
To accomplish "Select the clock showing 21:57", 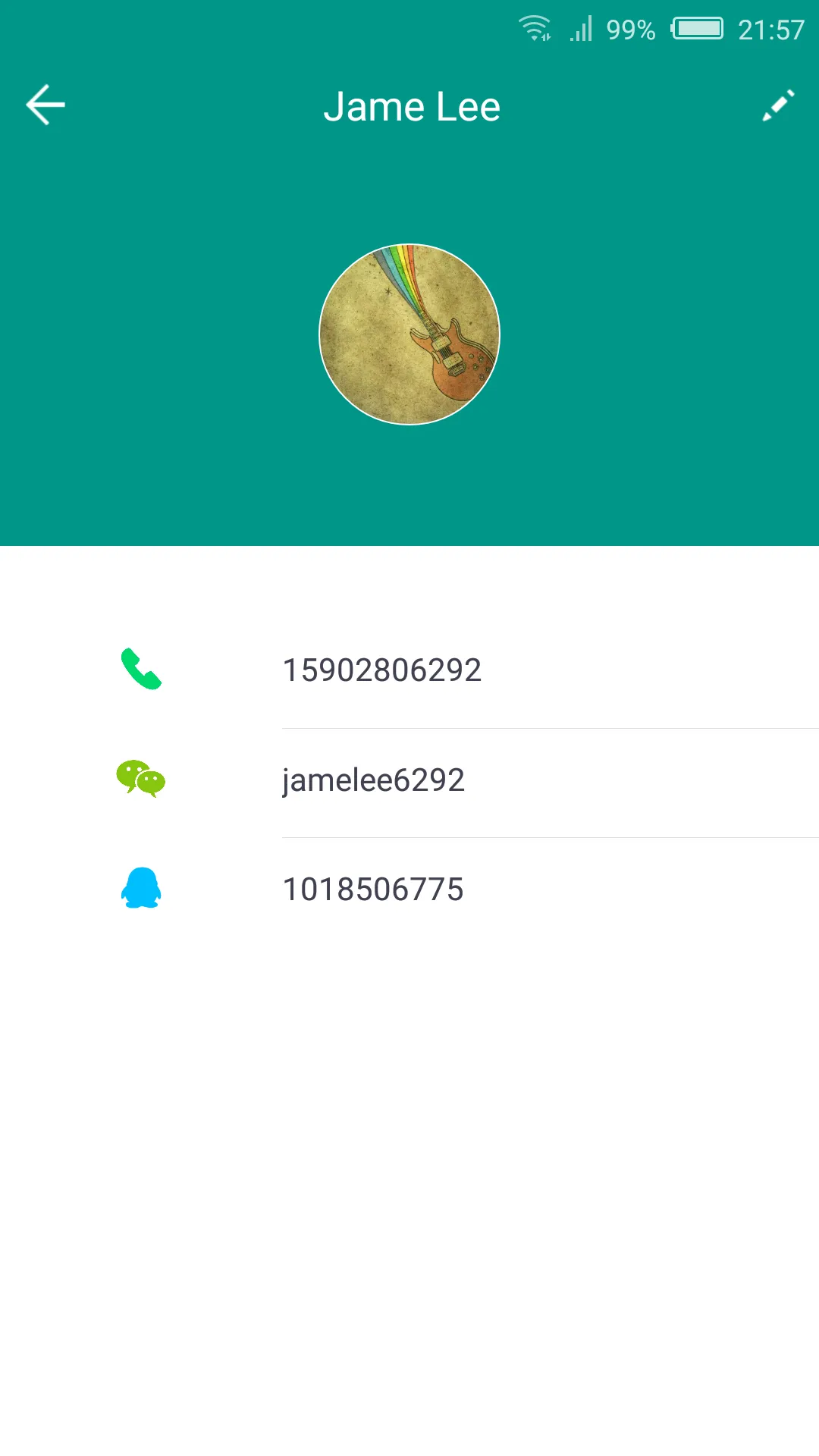I will coord(771,28).
